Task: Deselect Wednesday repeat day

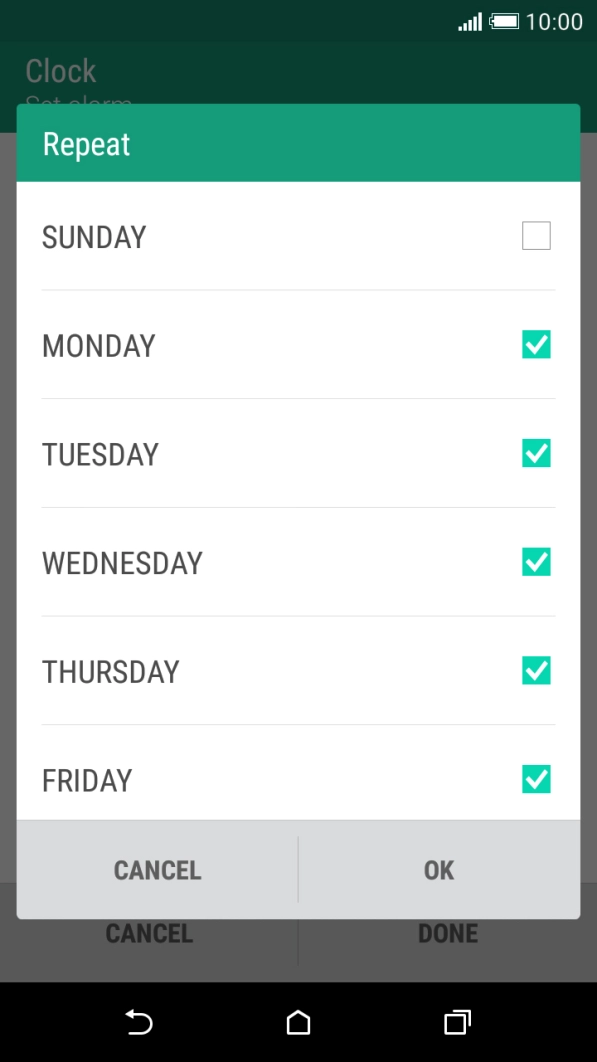Action: [536, 561]
